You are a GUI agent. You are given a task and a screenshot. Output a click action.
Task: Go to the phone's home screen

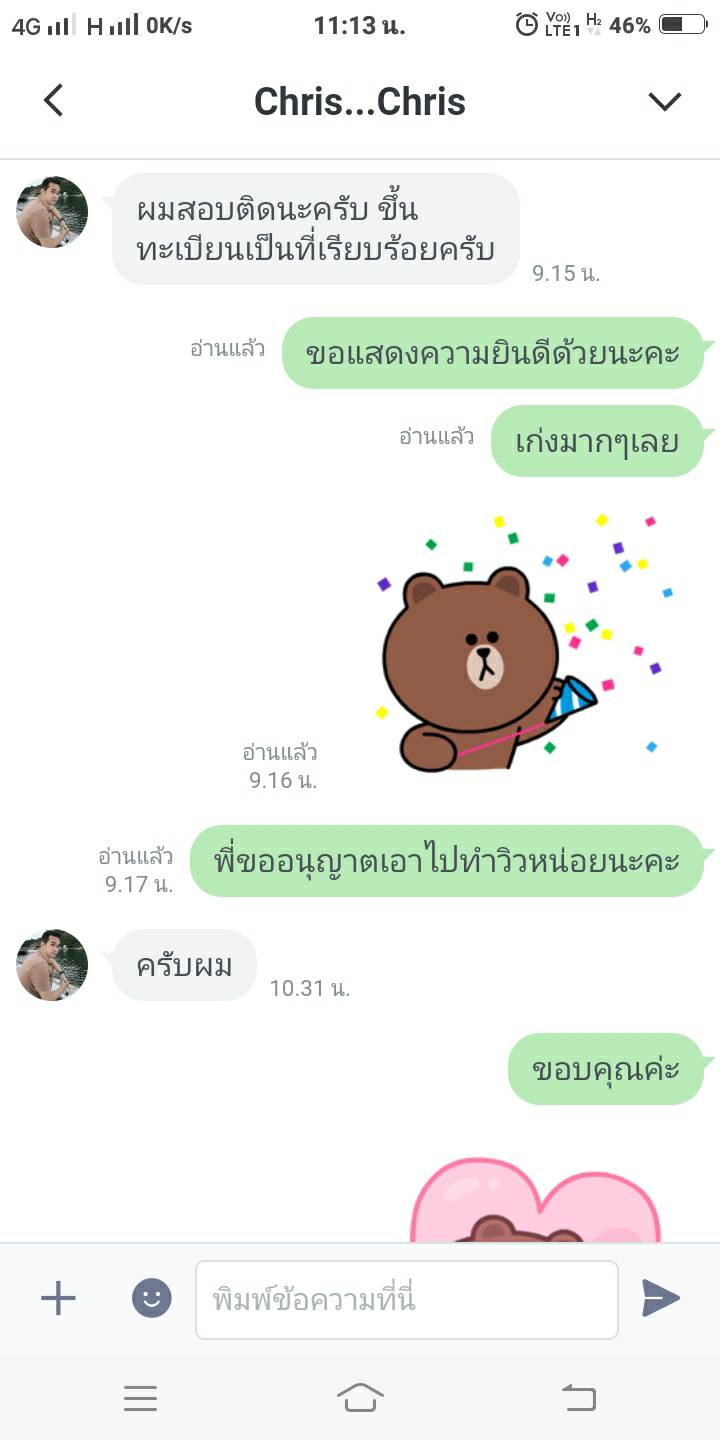360,1398
